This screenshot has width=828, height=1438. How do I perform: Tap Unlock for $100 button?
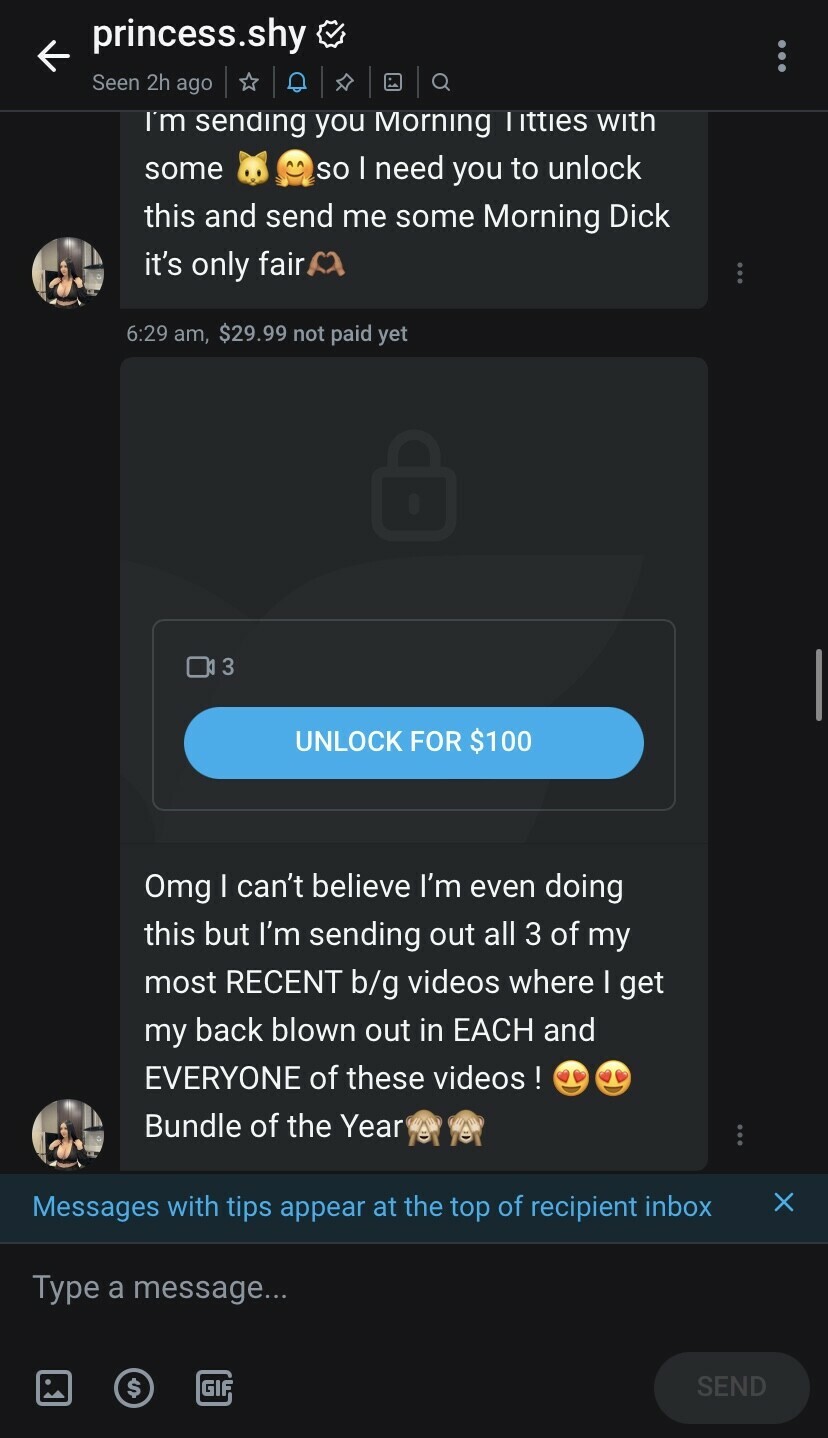(x=413, y=742)
